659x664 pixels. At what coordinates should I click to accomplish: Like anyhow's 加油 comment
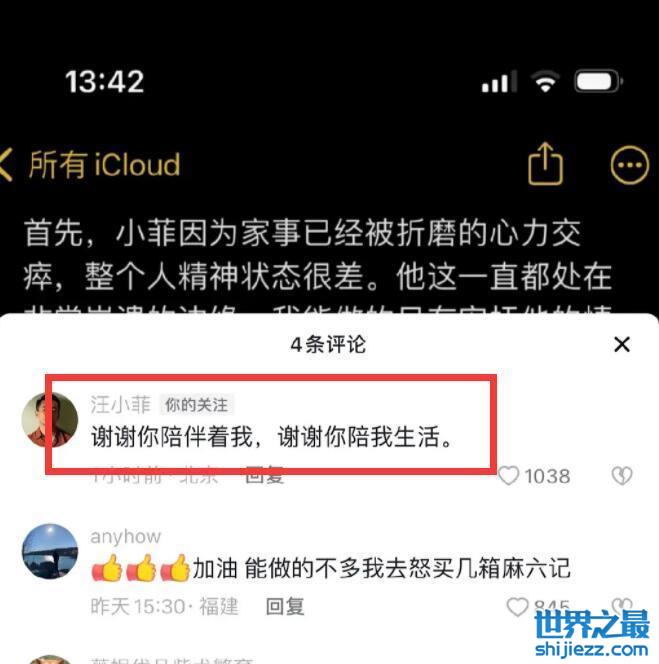(x=517, y=606)
